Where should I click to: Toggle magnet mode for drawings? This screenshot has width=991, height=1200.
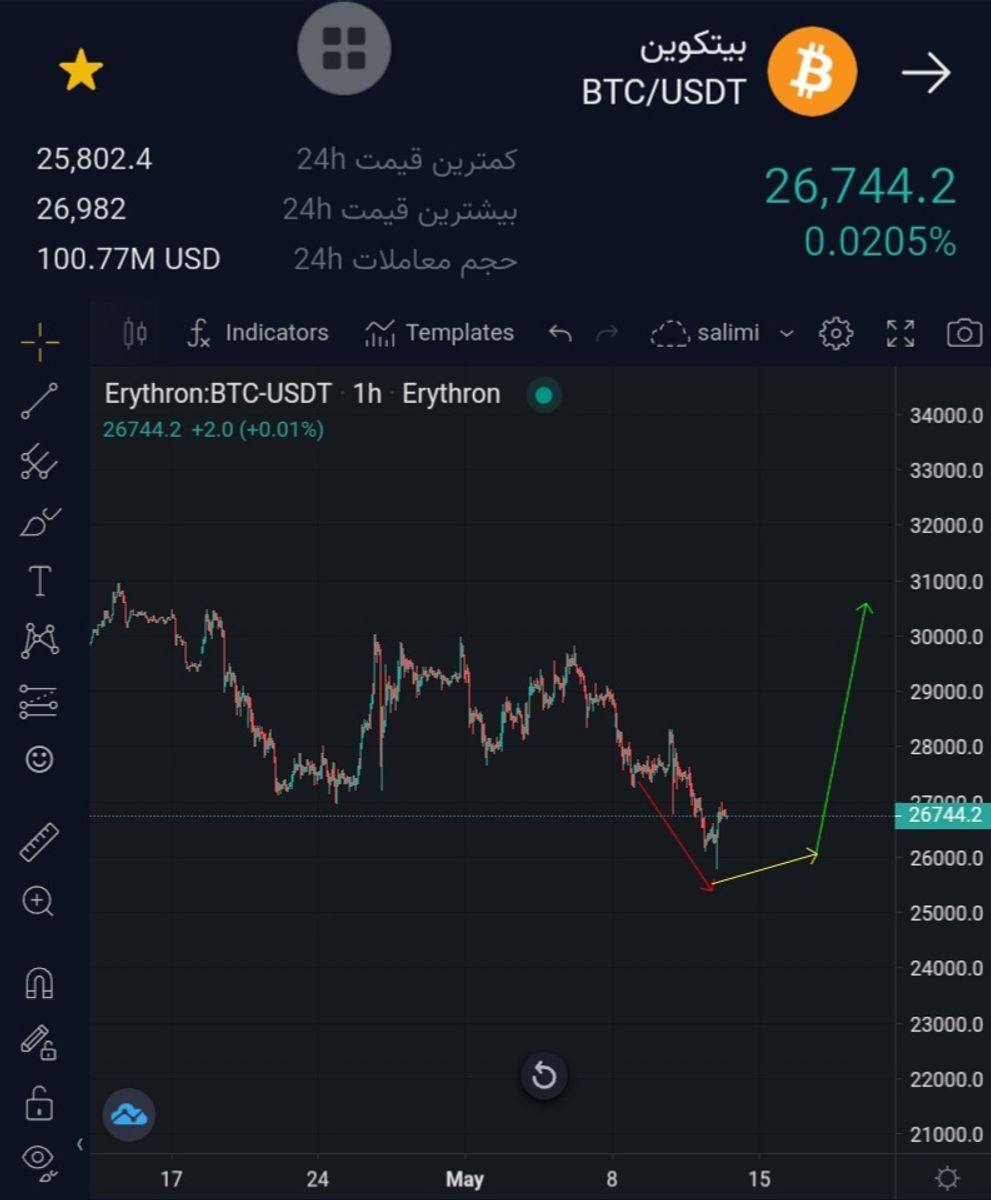(39, 985)
